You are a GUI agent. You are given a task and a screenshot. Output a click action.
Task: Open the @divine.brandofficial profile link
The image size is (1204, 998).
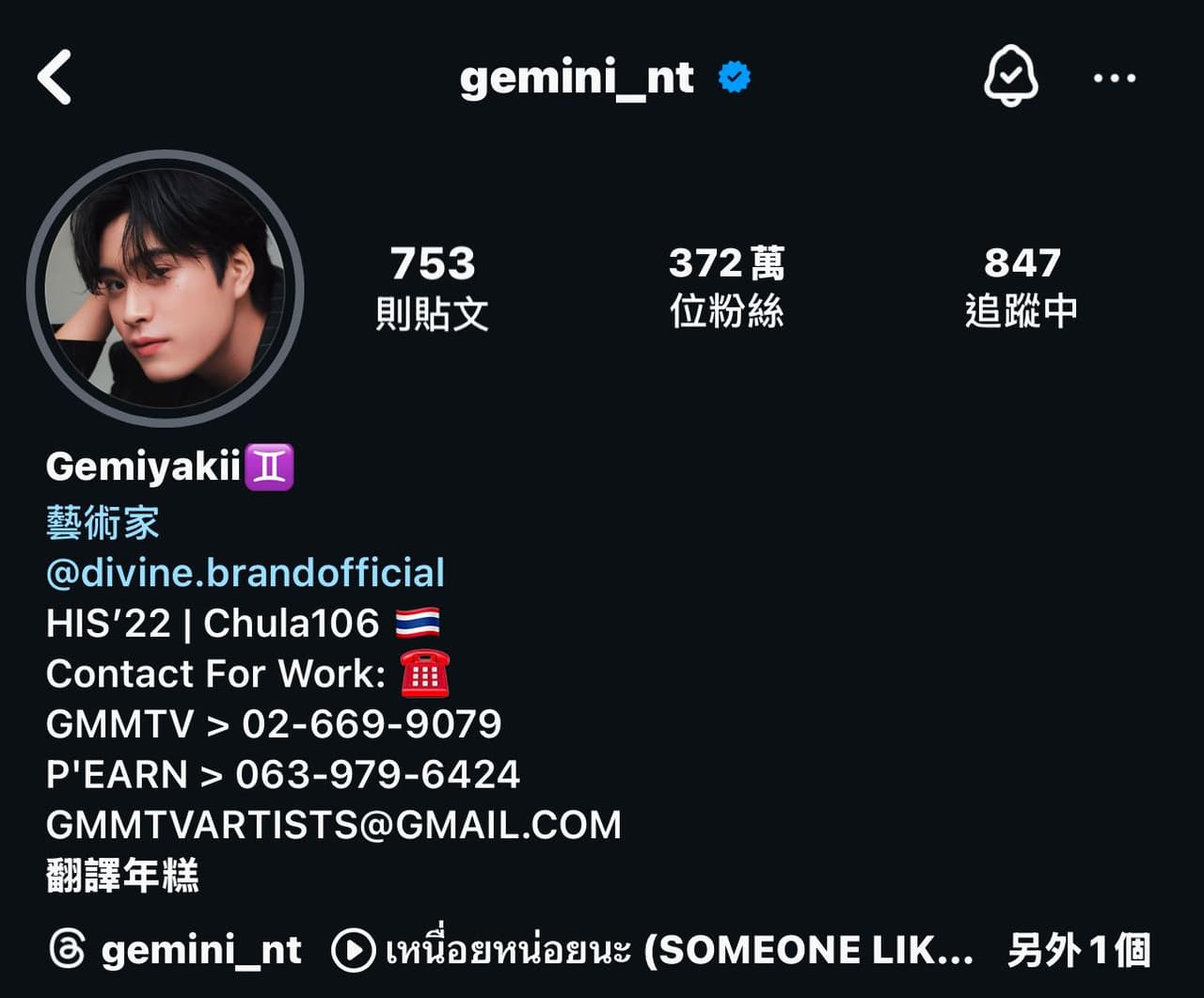pos(245,573)
